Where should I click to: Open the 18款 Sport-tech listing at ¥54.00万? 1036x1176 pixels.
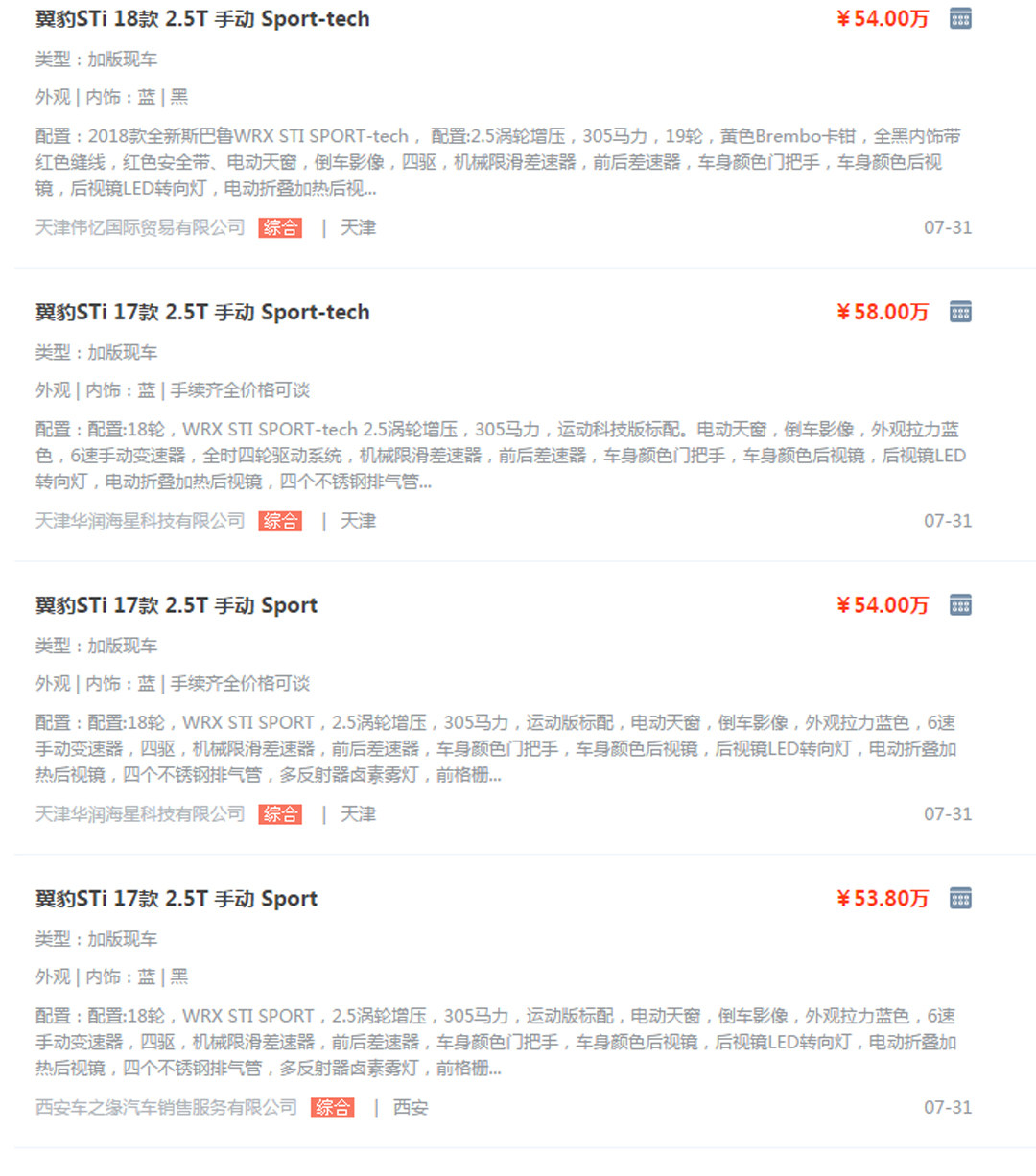202,19
